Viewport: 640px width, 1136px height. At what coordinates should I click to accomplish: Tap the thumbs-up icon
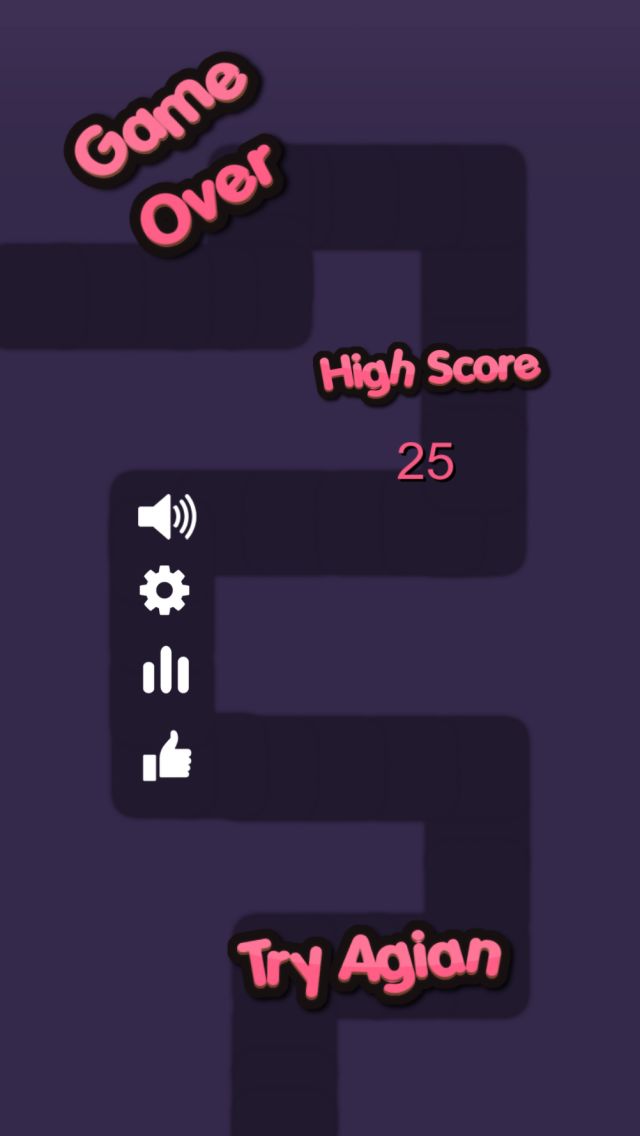pyautogui.click(x=166, y=757)
